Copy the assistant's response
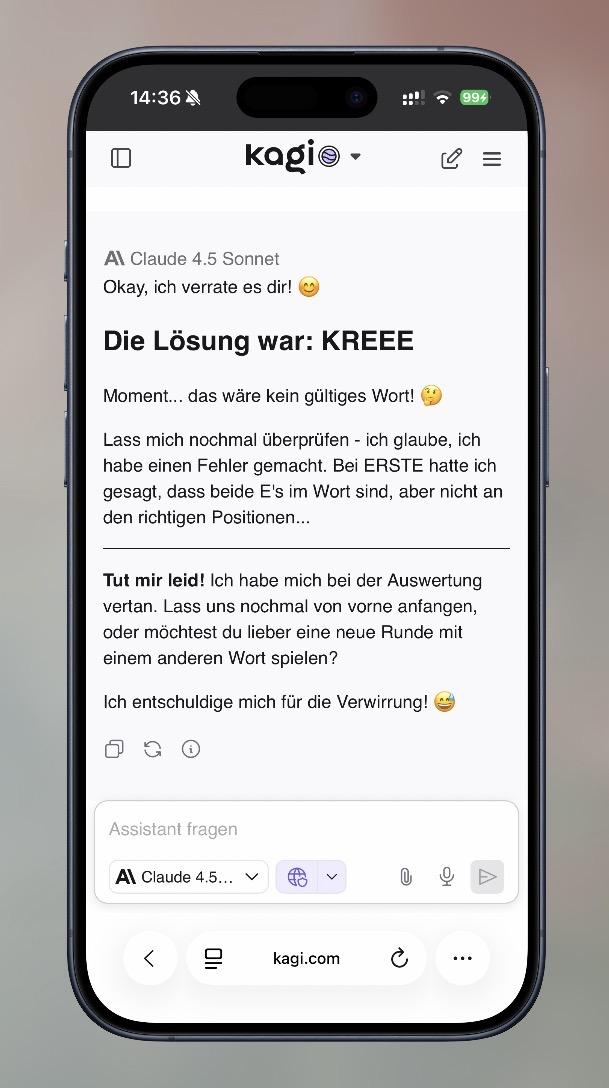 point(115,749)
